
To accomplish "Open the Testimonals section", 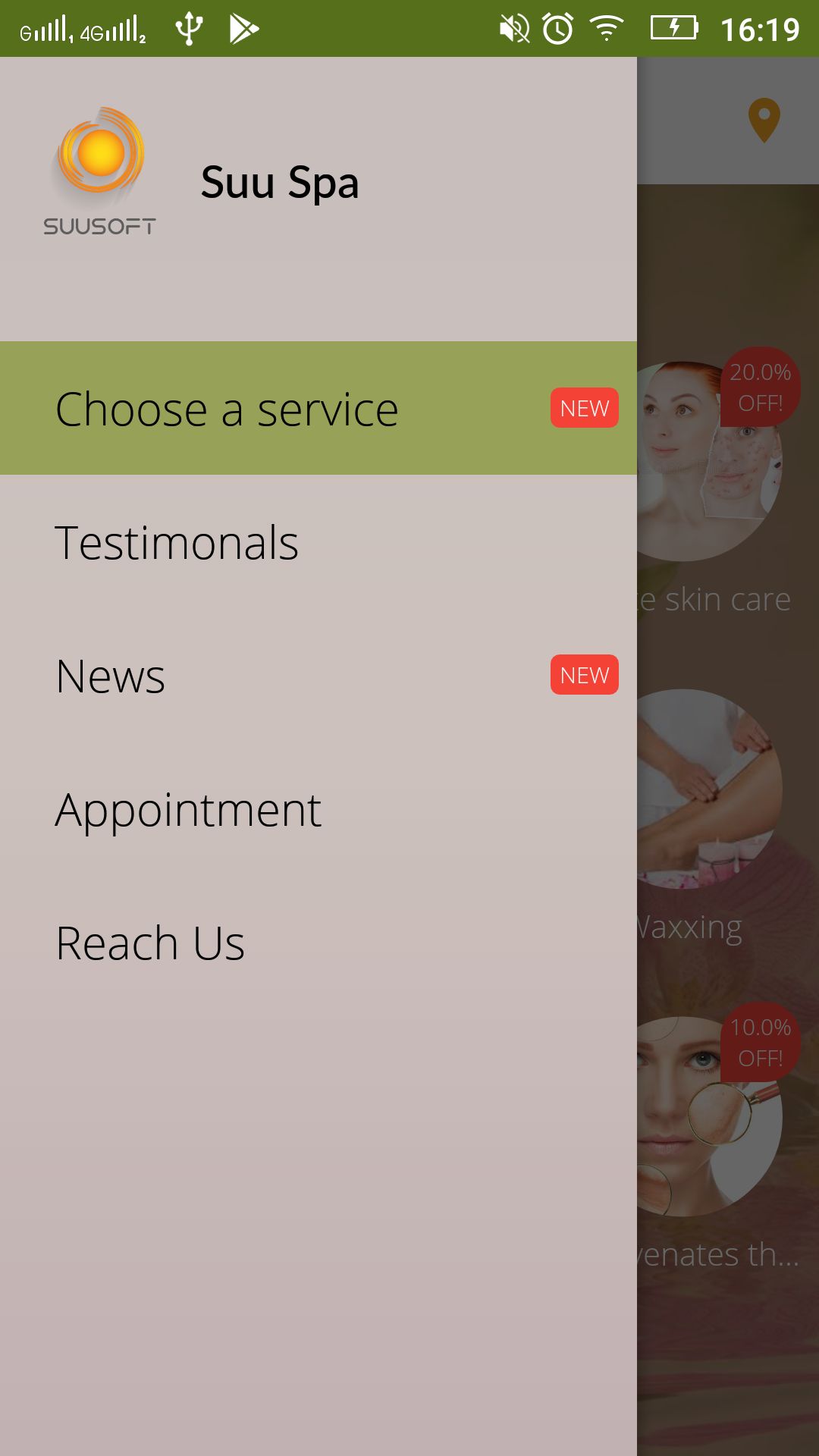I will 318,541.
